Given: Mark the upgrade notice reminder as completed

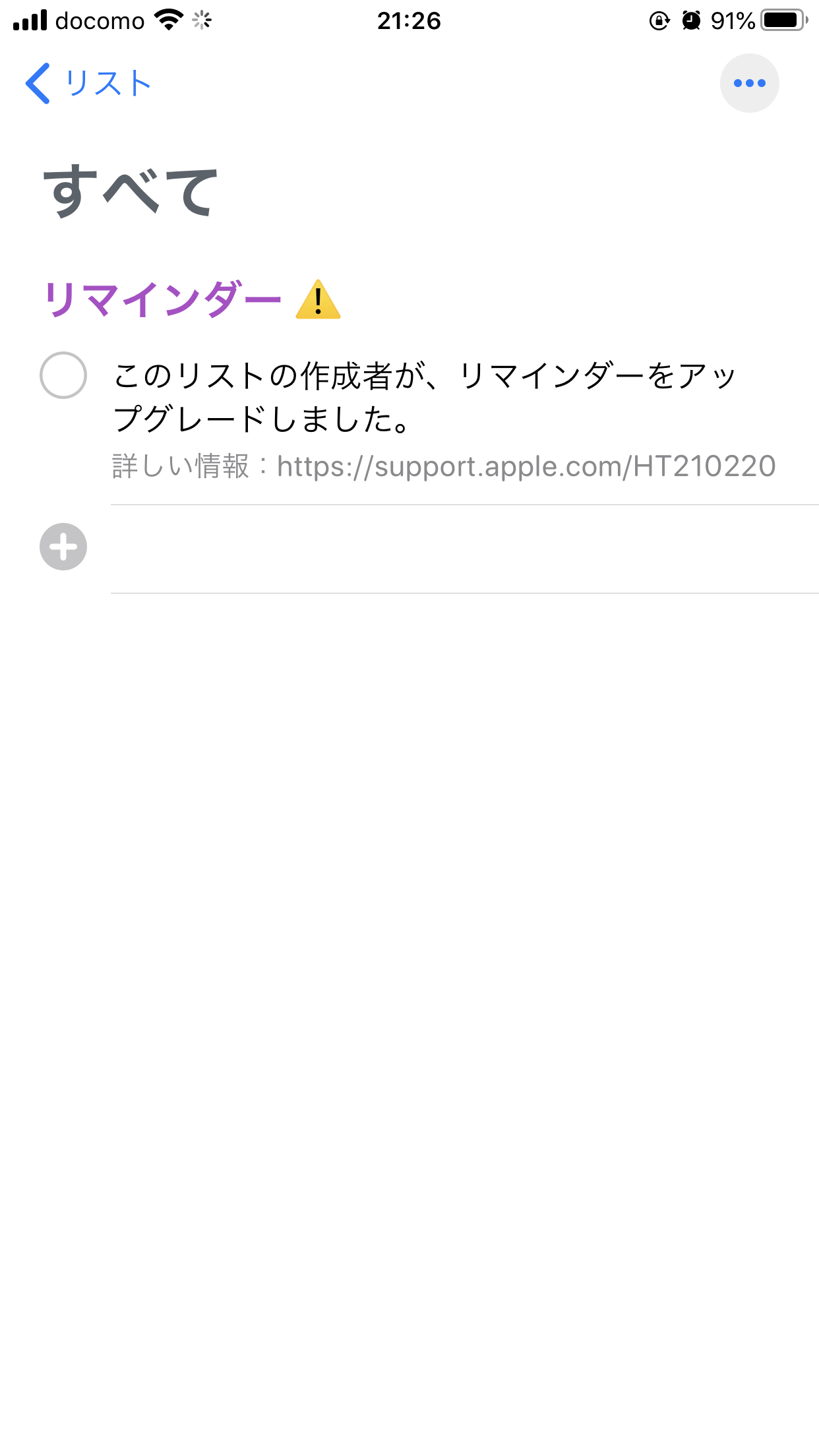Looking at the screenshot, I should [x=63, y=375].
